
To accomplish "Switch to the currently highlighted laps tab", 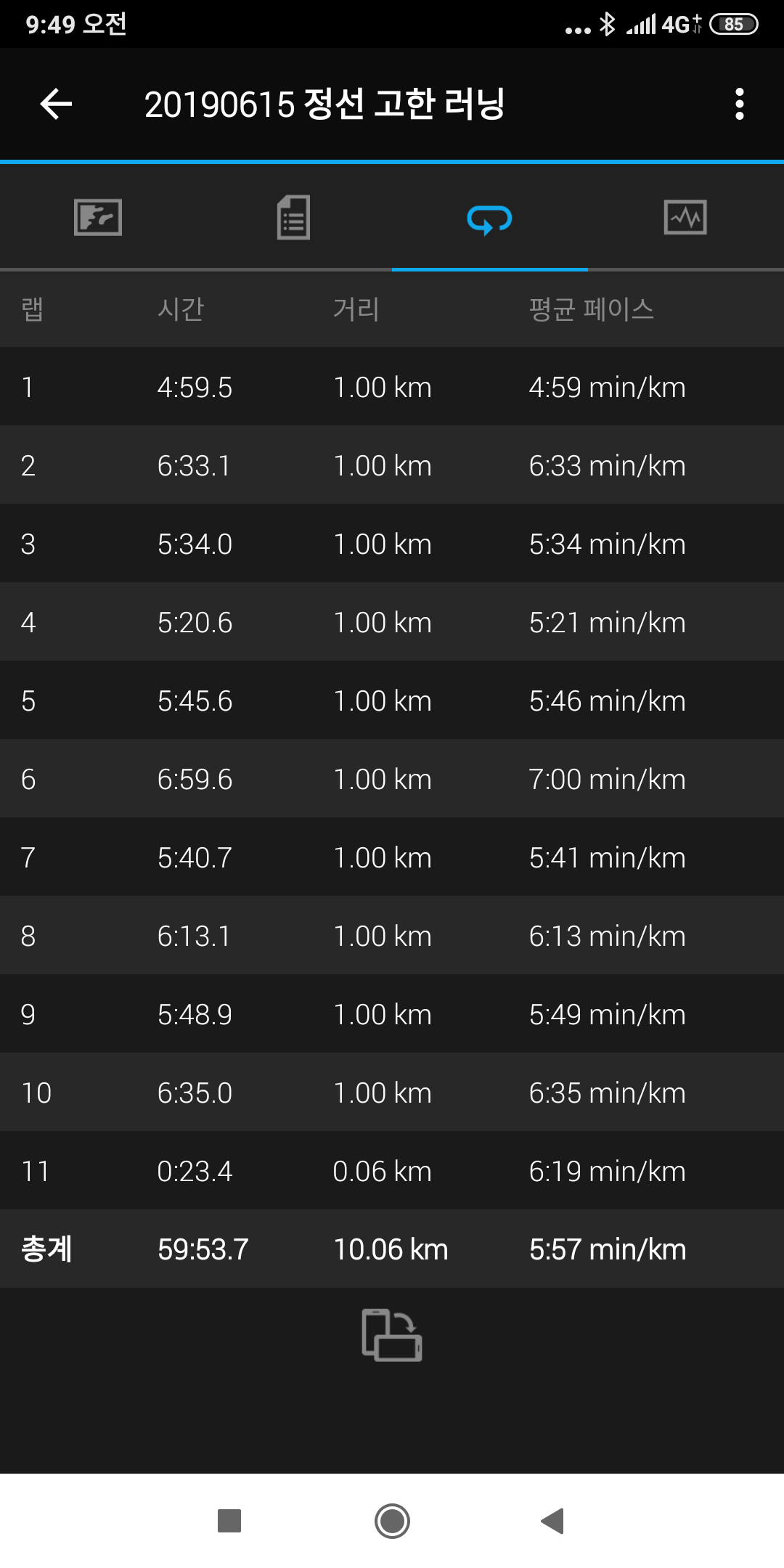I will coord(489,218).
